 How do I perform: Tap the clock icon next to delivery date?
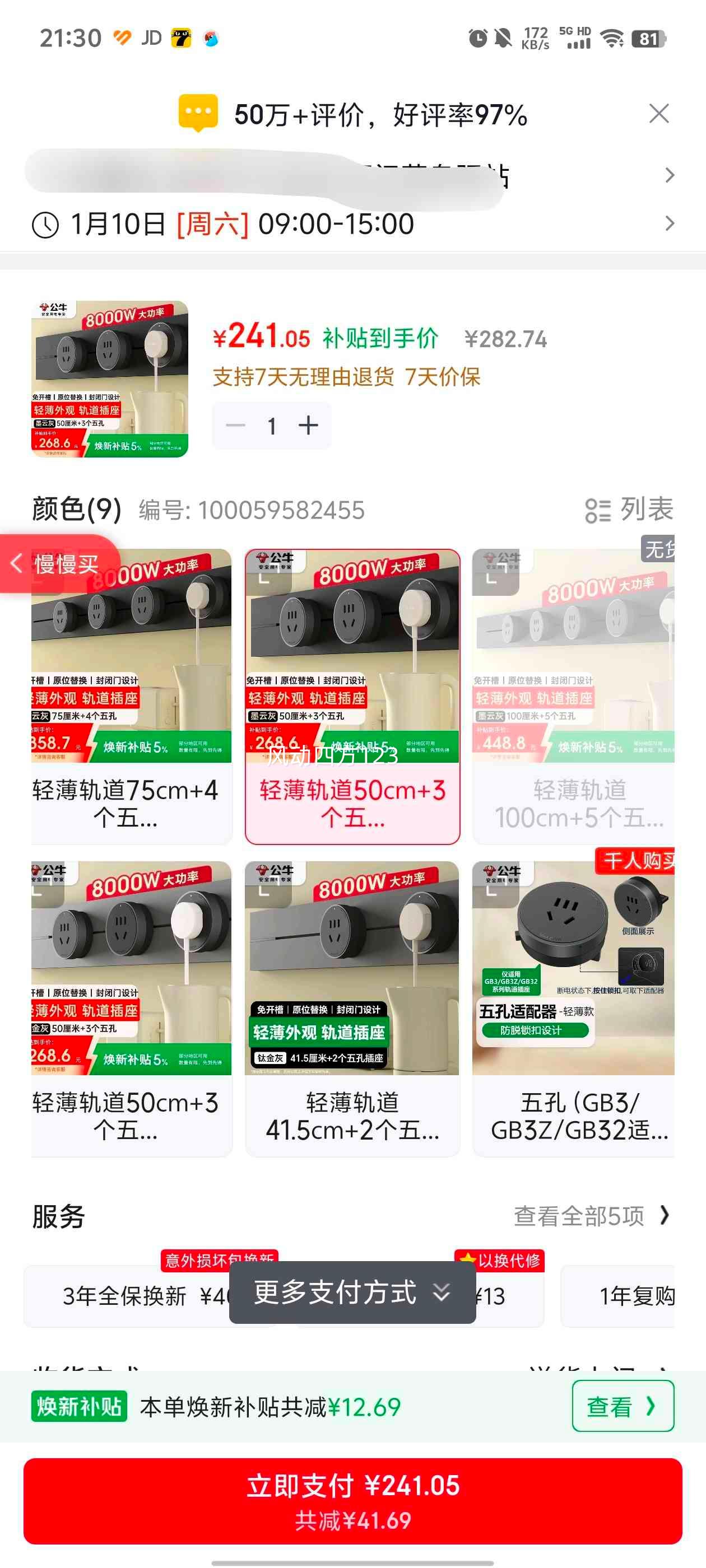pyautogui.click(x=44, y=224)
